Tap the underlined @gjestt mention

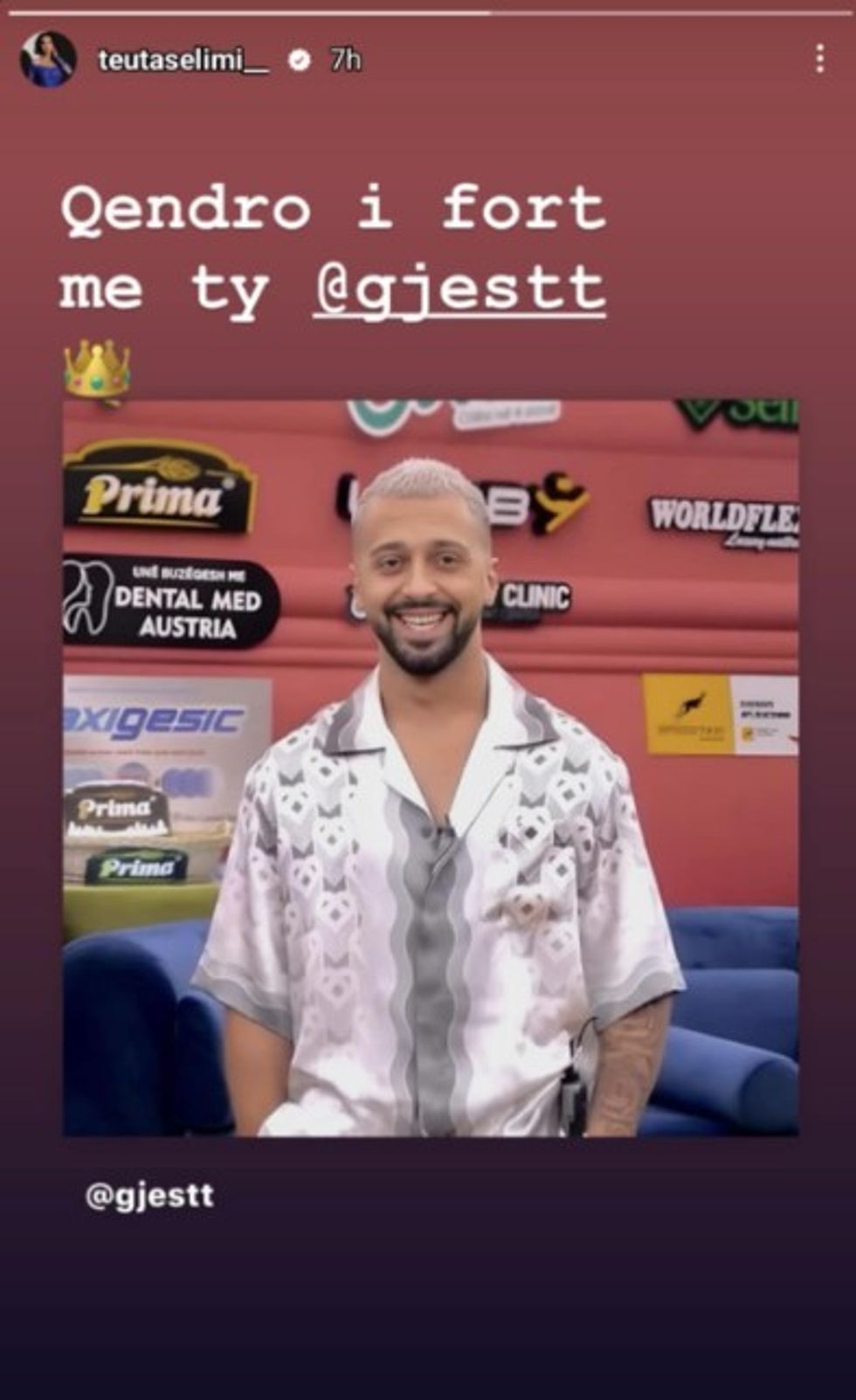[459, 289]
